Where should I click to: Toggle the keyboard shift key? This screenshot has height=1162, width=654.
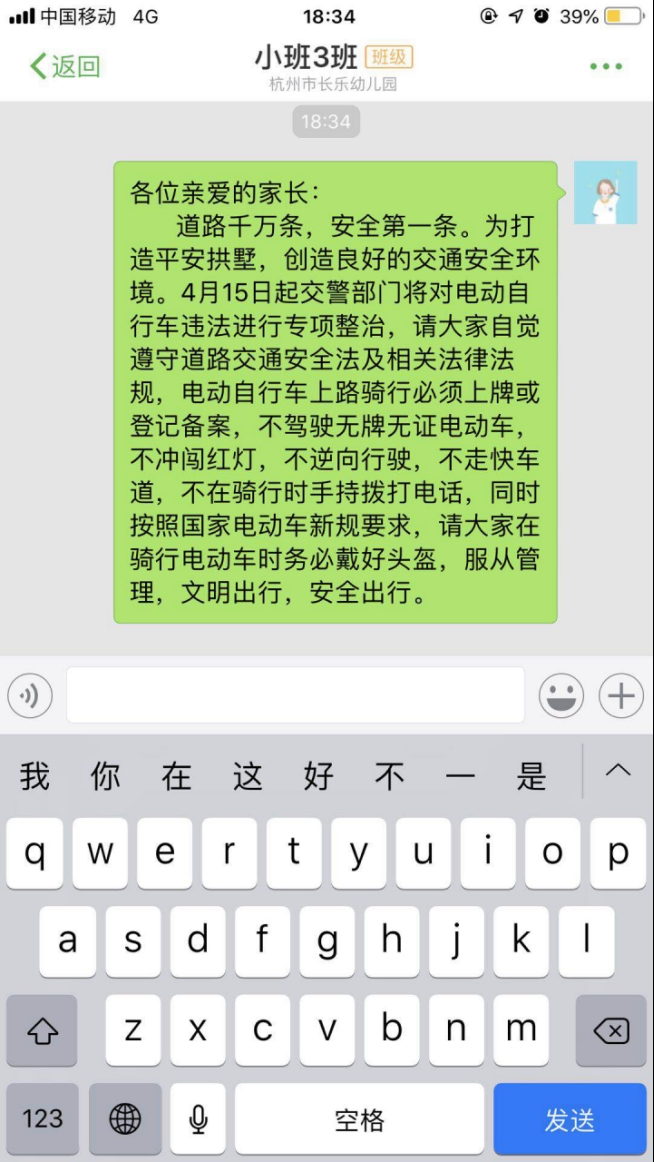(42, 1031)
